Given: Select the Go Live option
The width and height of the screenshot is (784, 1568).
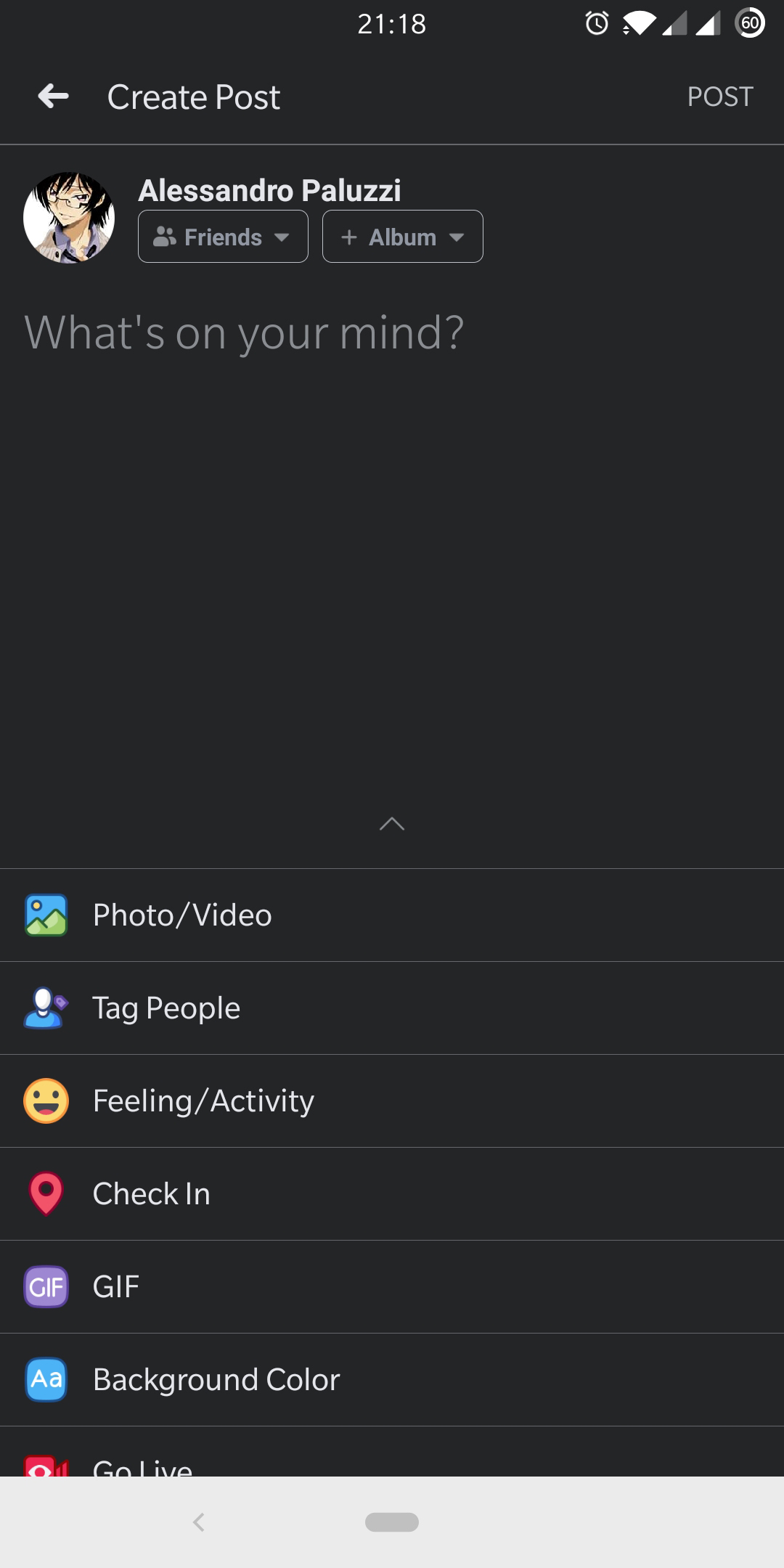Looking at the screenshot, I should click(x=392, y=1453).
